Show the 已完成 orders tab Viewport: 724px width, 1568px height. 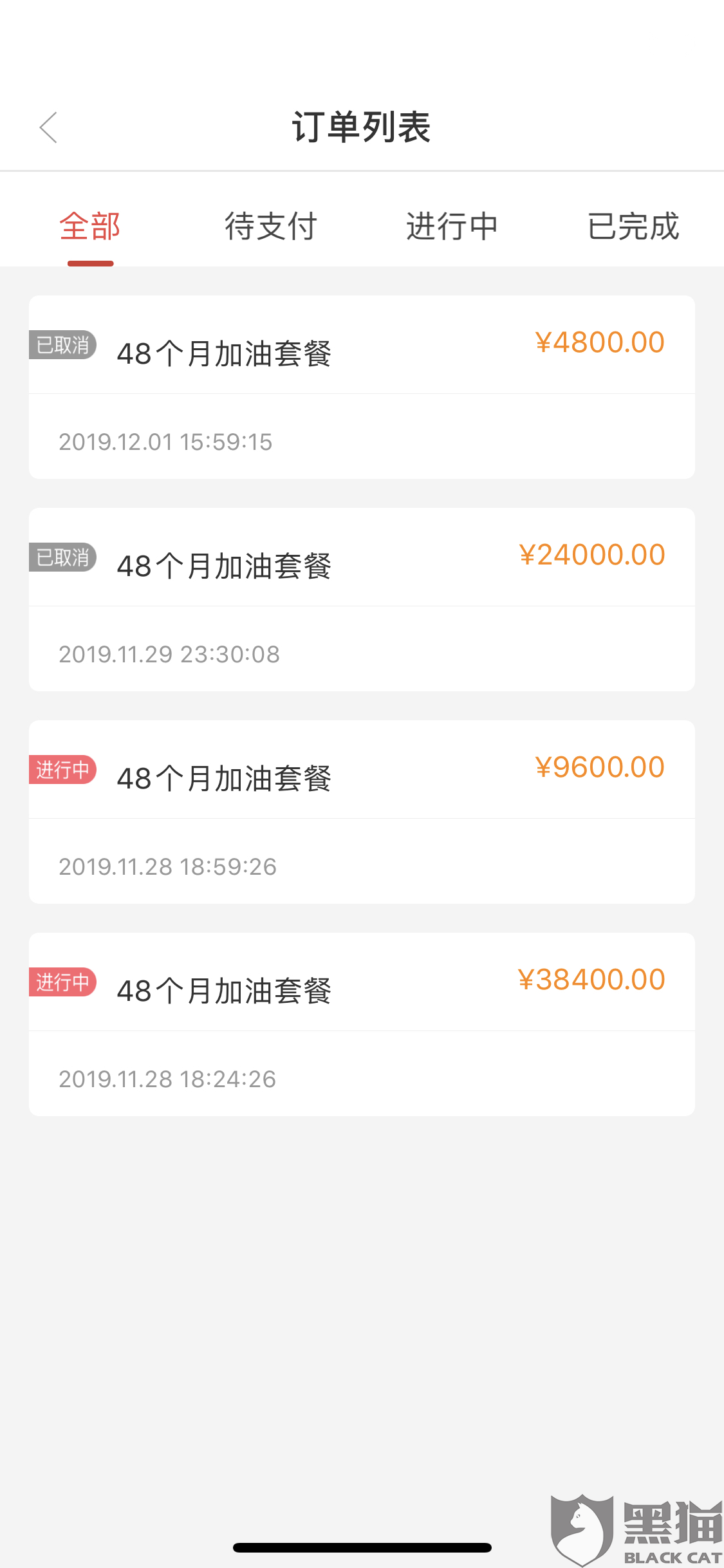point(633,227)
